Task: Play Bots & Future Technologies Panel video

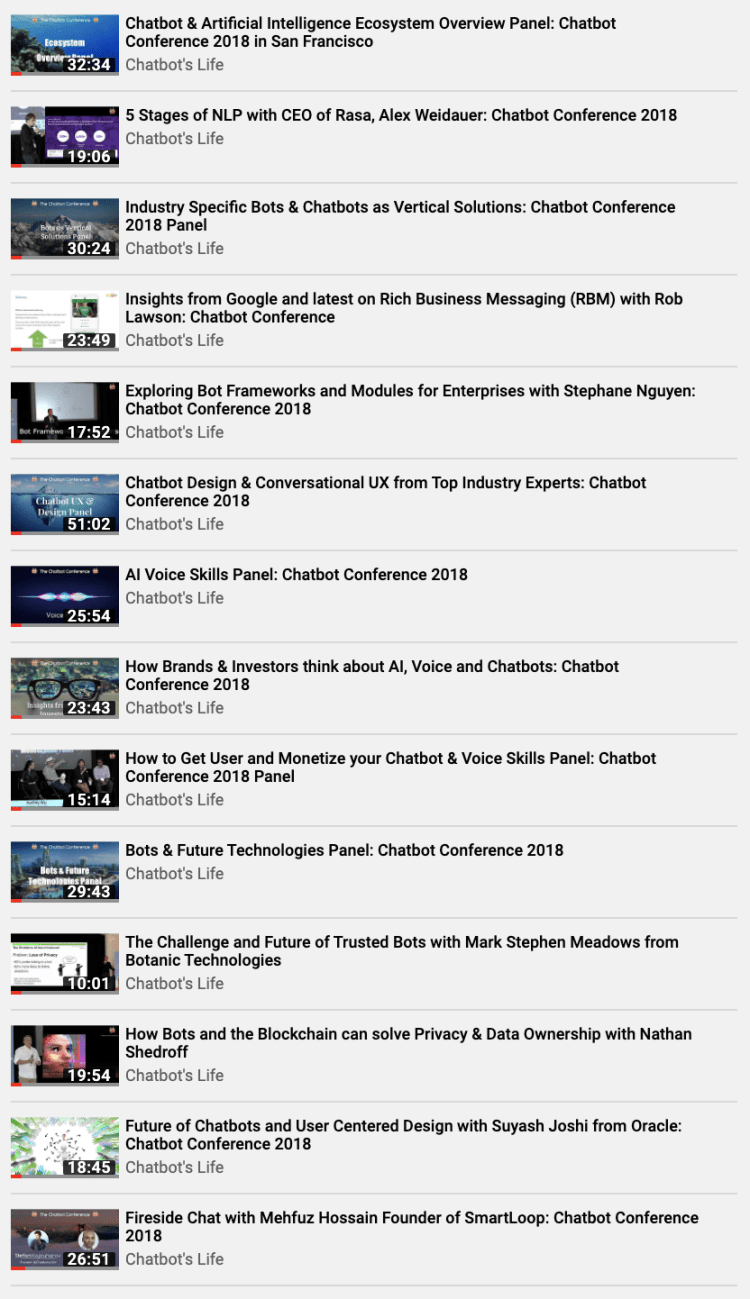Action: pos(344,850)
